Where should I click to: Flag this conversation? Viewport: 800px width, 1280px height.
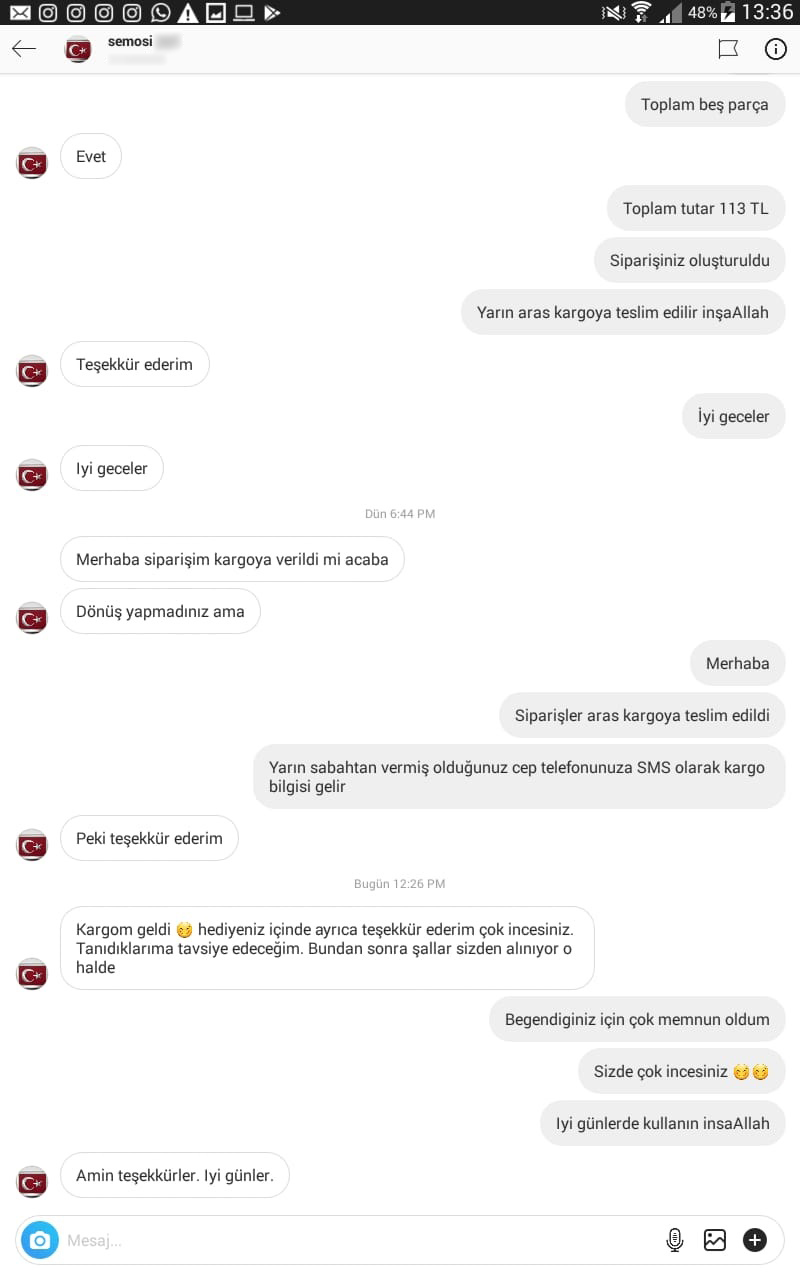coord(728,49)
